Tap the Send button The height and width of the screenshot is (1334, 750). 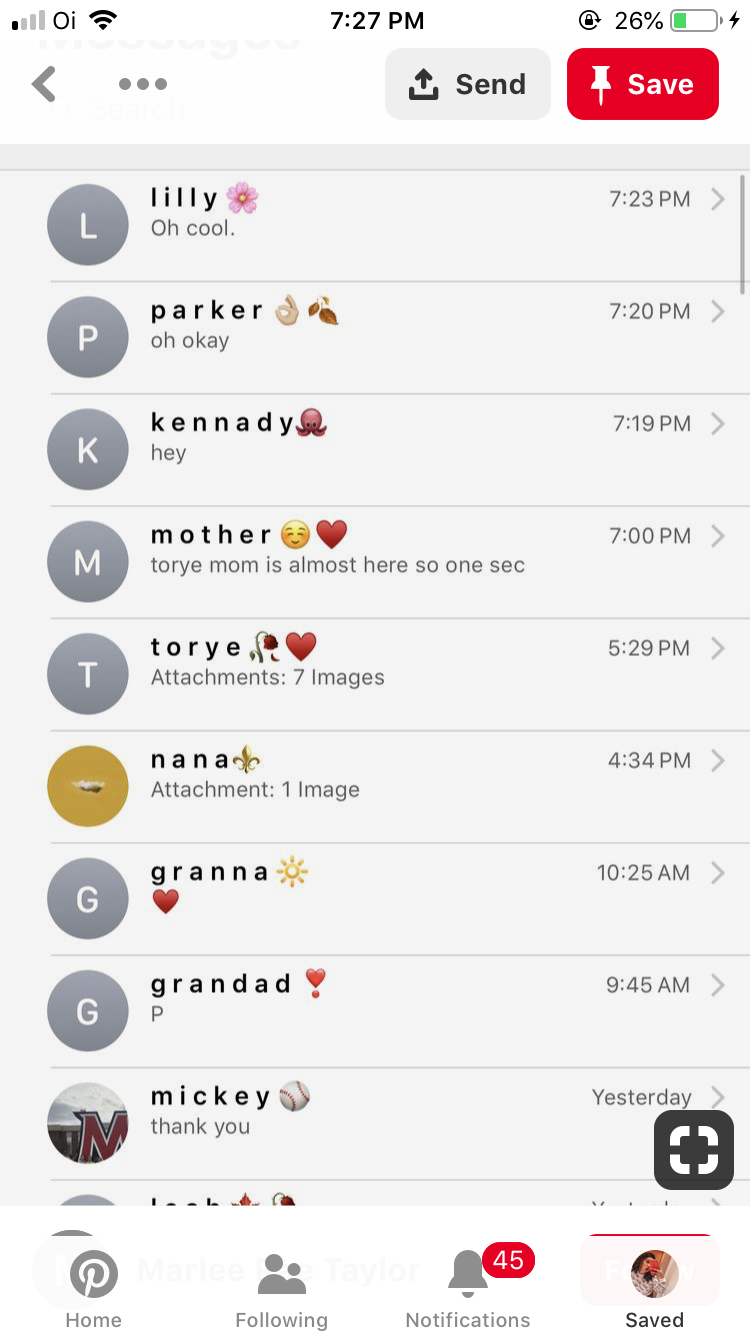coord(467,84)
